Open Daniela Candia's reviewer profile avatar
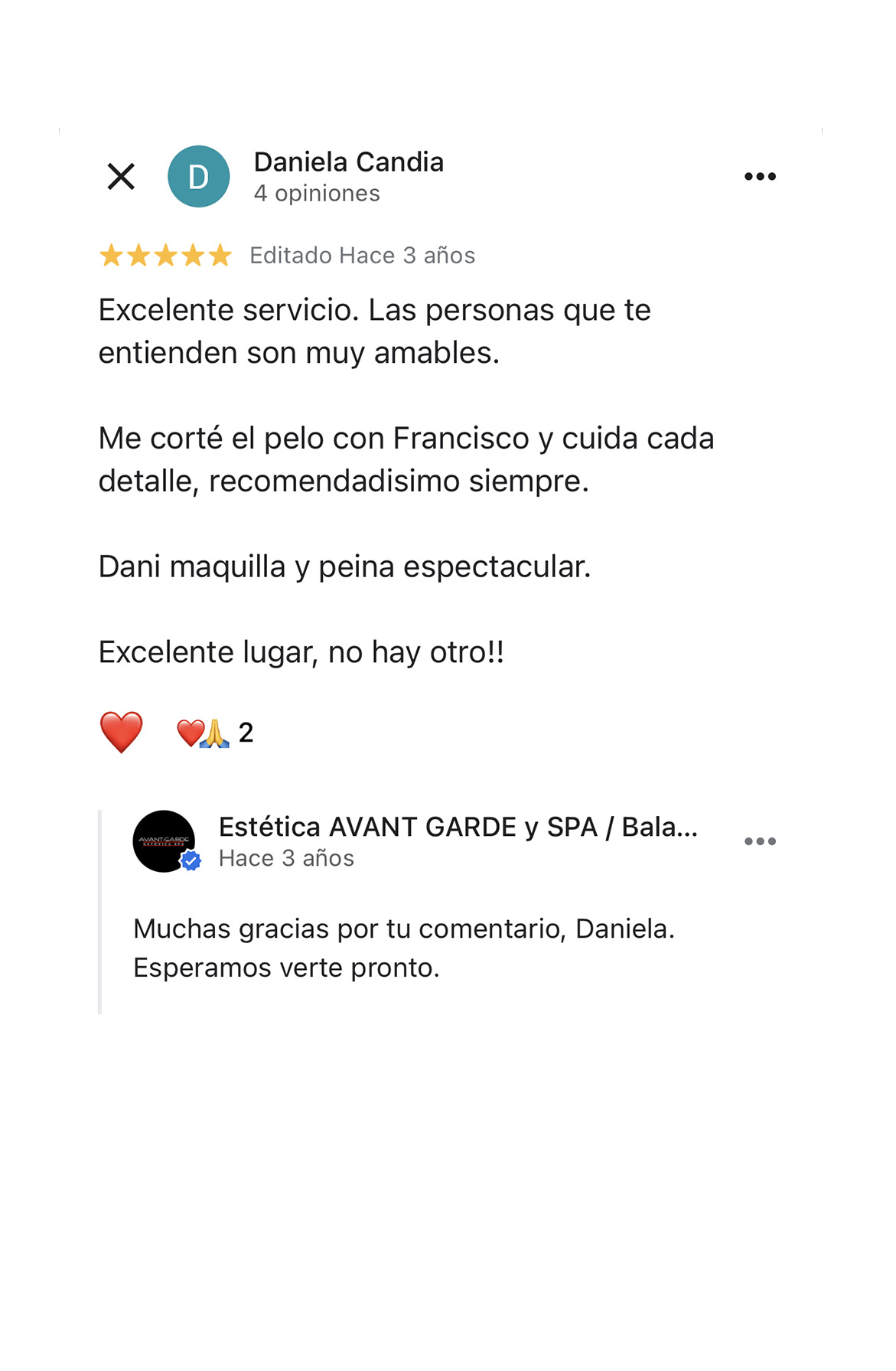Image resolution: width=896 pixels, height=1371 pixels. pos(199,177)
